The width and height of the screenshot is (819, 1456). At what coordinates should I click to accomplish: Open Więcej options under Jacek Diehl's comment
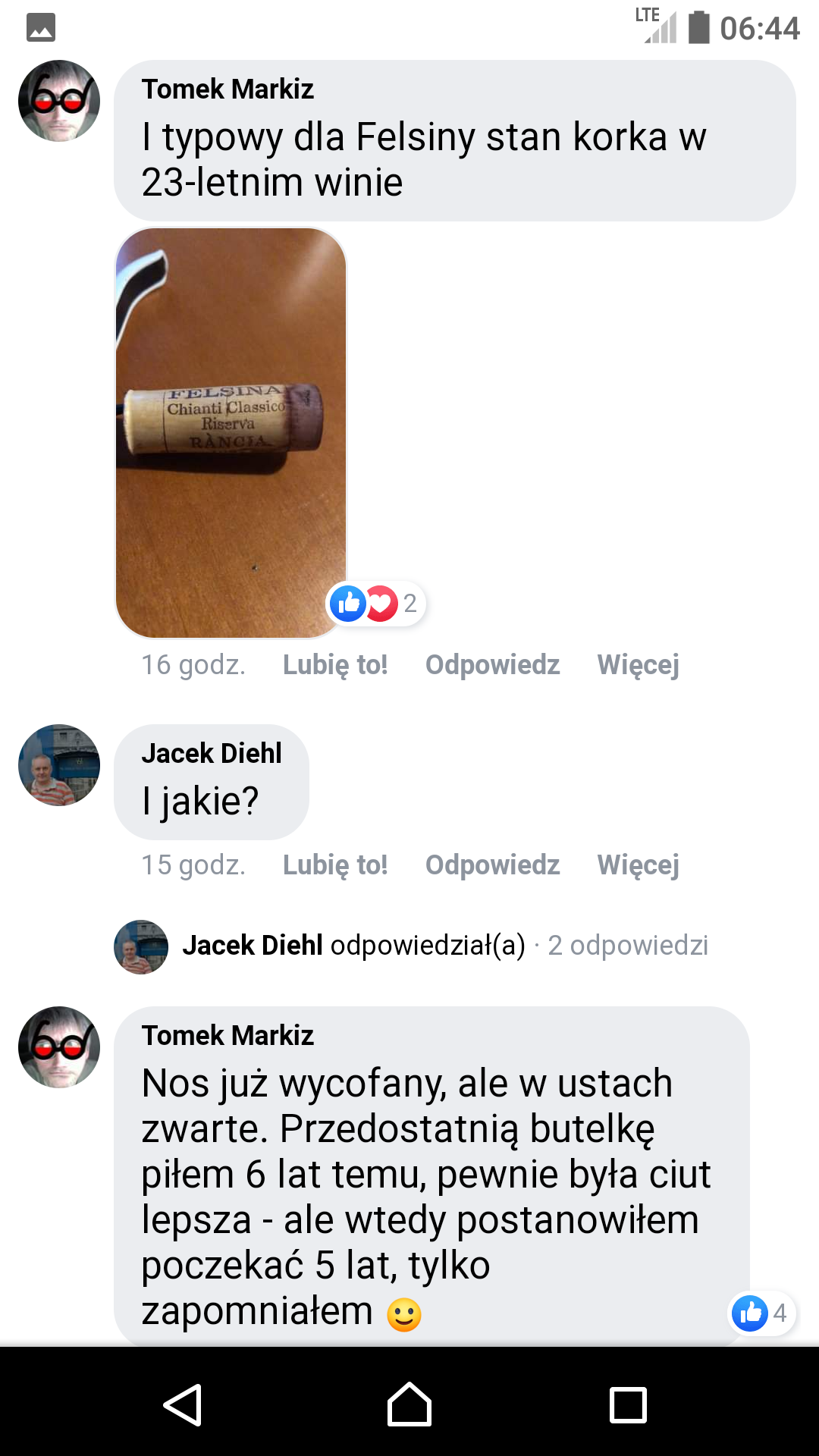coord(638,865)
